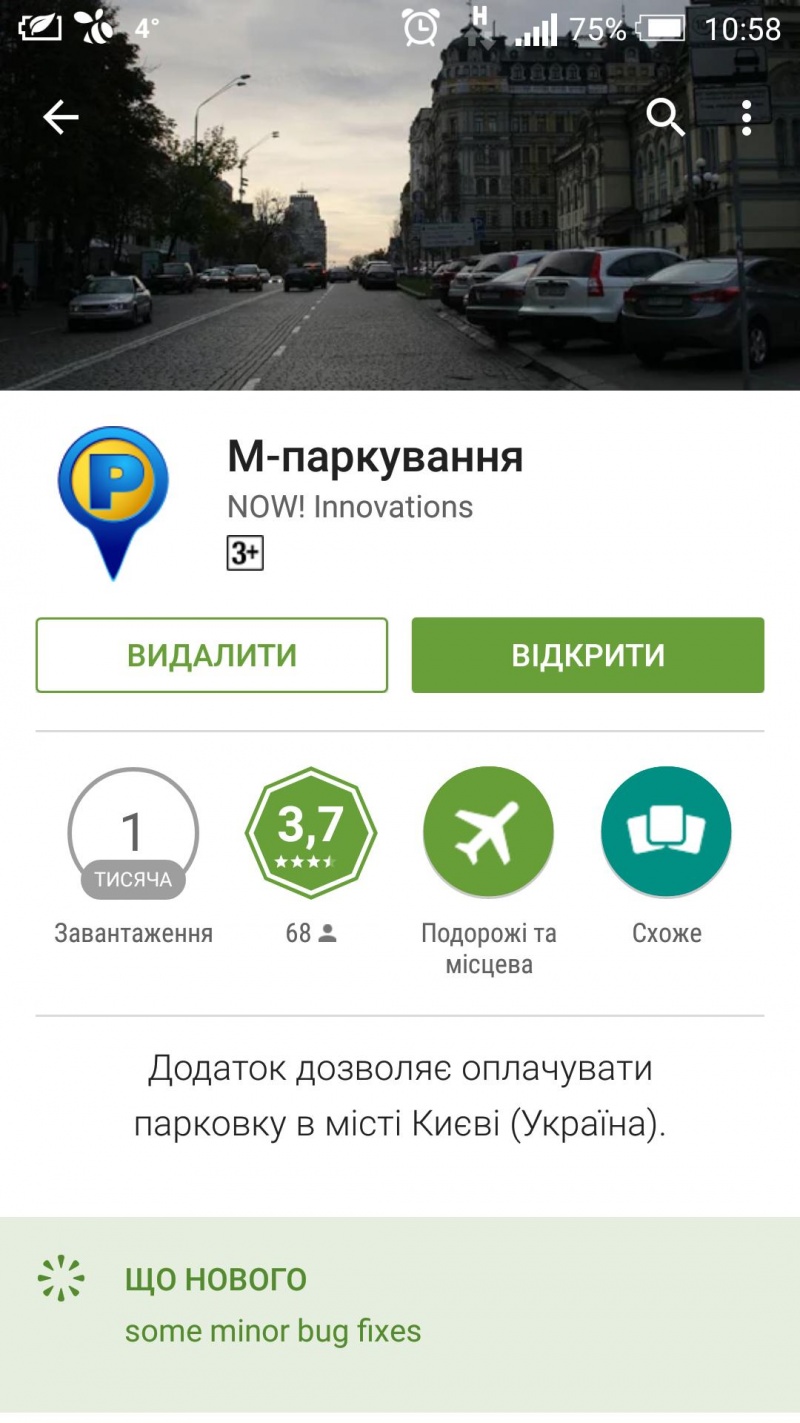Open the Подорожі та місцева category
This screenshot has width=800, height=1423.
pyautogui.click(x=488, y=833)
